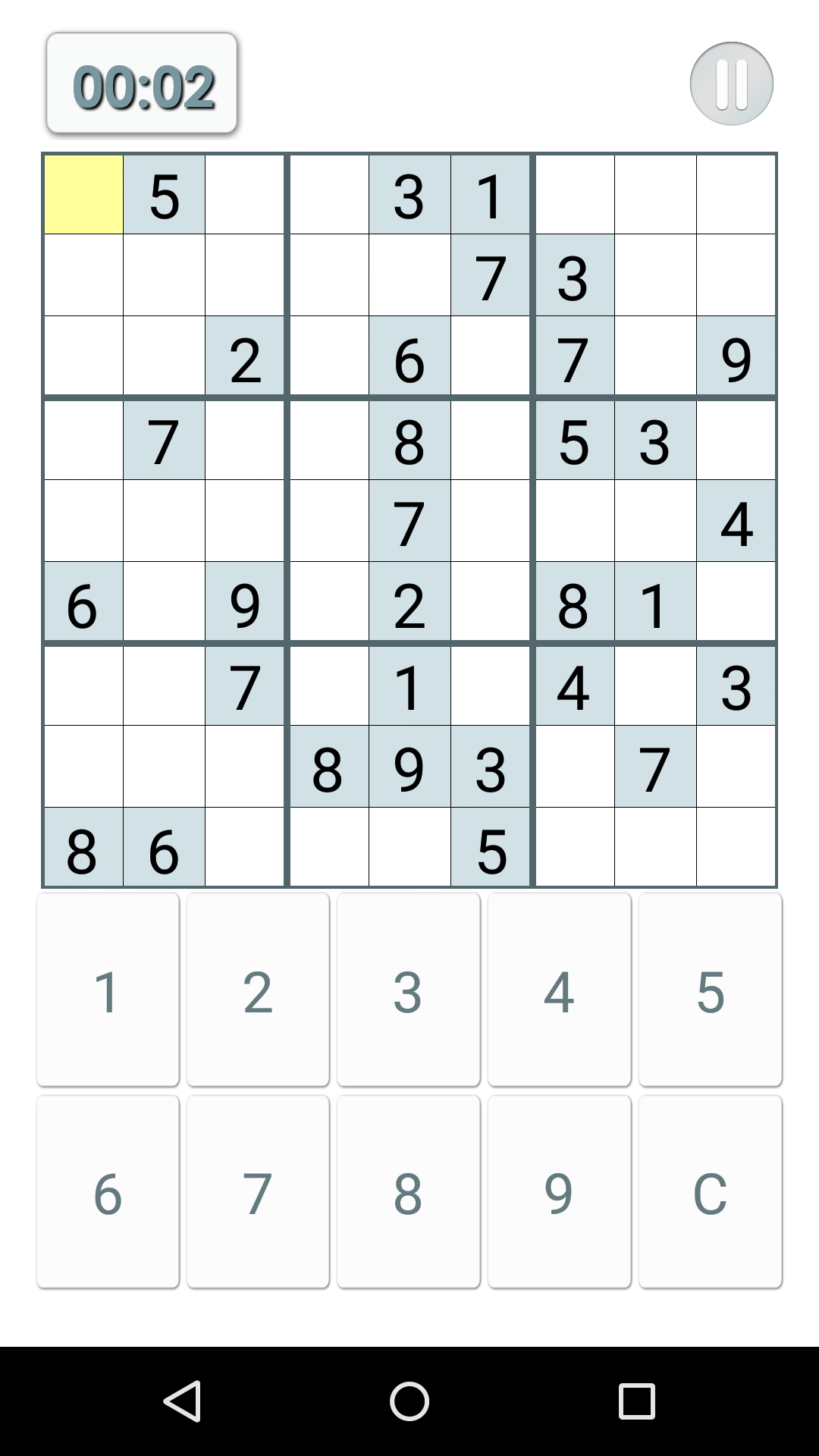This screenshot has height=1456, width=819.
Task: Enter number 4 from the keypad
Action: pos(559,990)
